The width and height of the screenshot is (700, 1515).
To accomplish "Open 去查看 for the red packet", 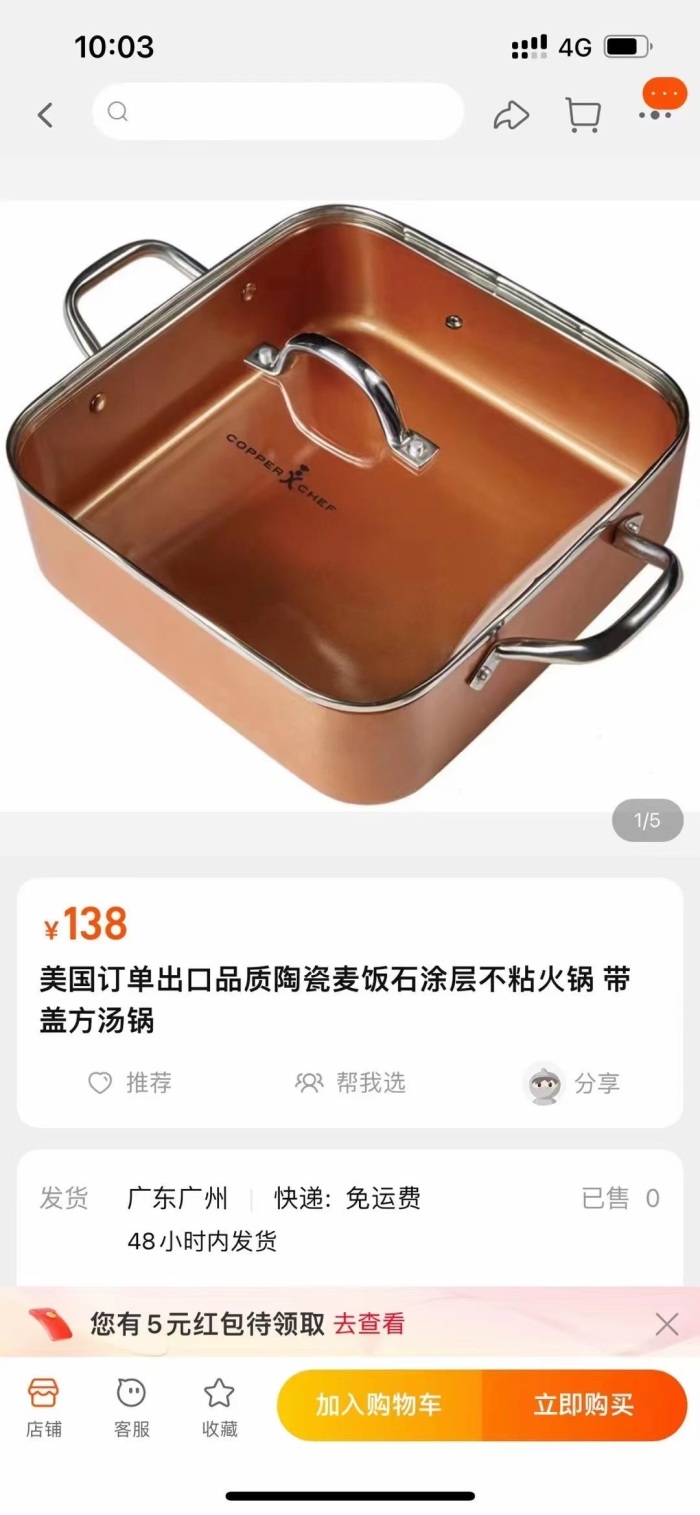I will pyautogui.click(x=369, y=1324).
